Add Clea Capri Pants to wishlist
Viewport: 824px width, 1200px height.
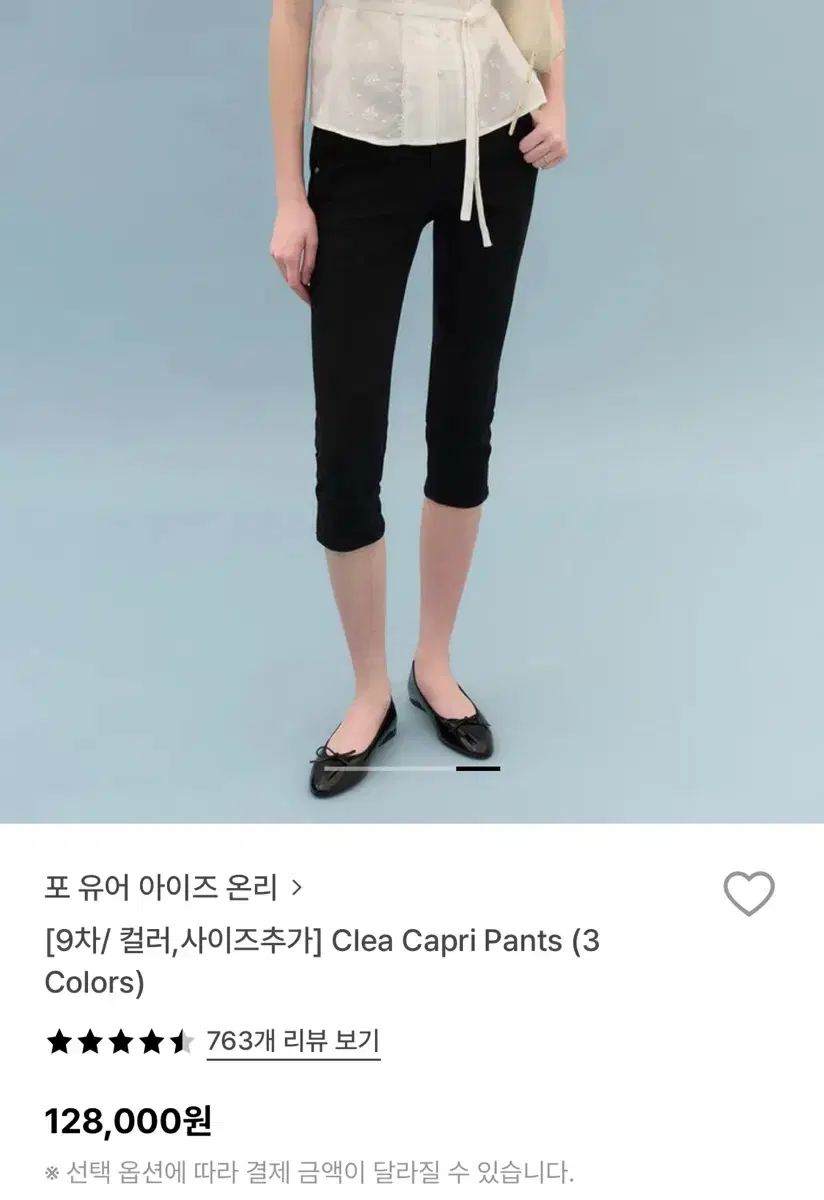click(x=749, y=893)
